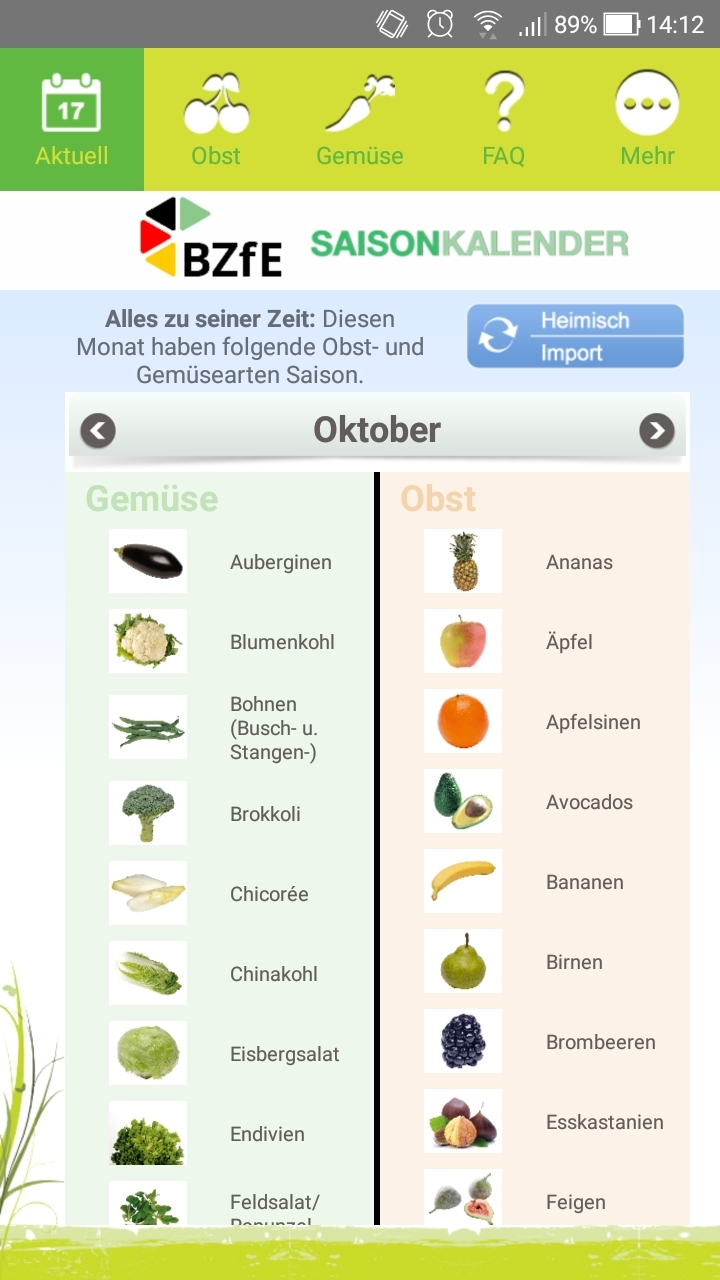Tap the Birnen fruit row

click(574, 962)
